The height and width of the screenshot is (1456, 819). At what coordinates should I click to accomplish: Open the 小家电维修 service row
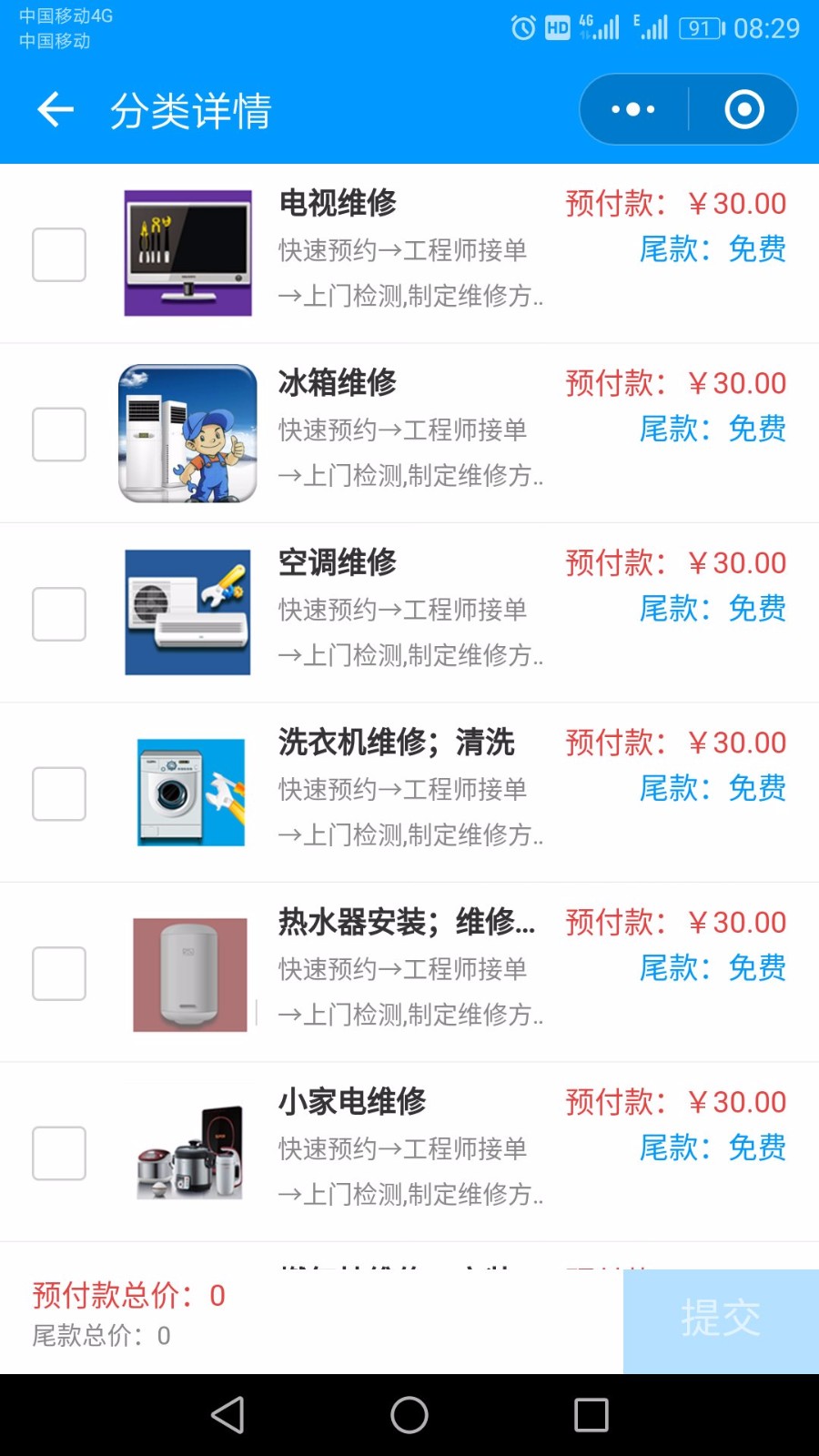pos(409,1152)
